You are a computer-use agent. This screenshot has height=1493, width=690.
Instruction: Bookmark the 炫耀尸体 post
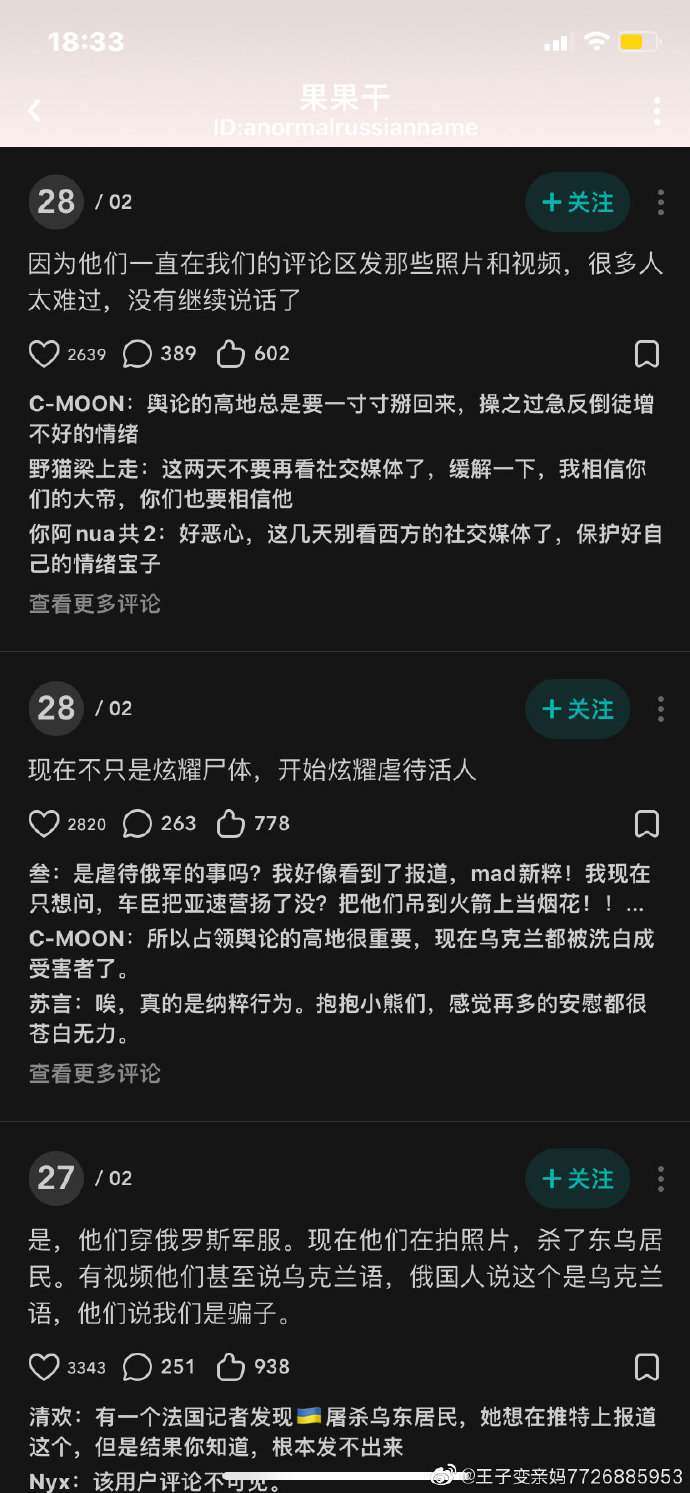[647, 824]
